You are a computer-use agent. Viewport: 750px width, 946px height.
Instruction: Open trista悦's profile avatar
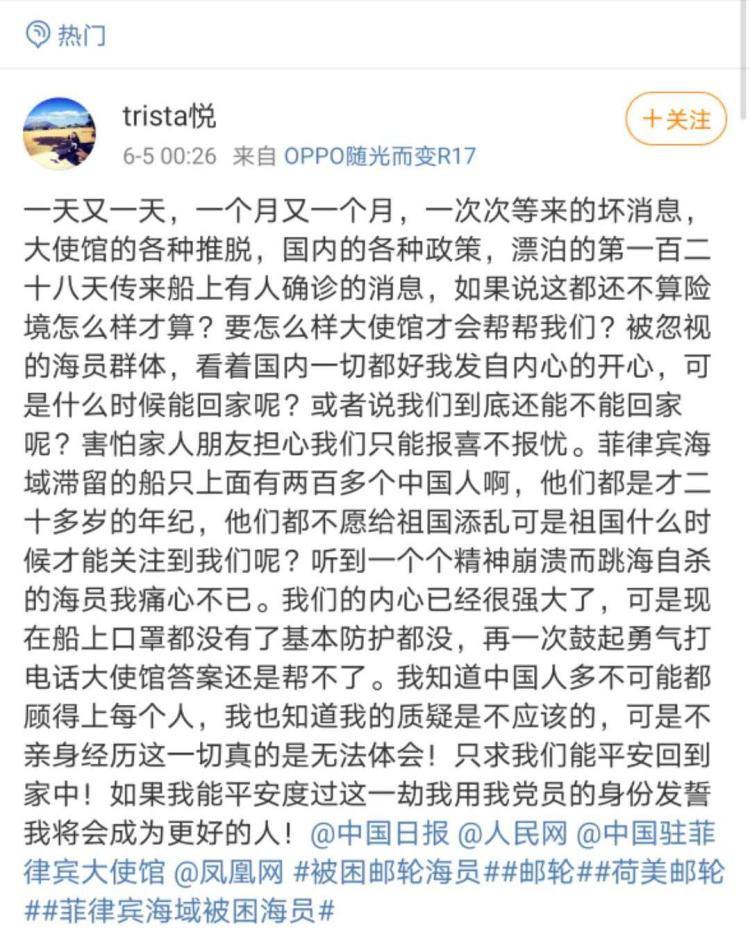pos(60,133)
